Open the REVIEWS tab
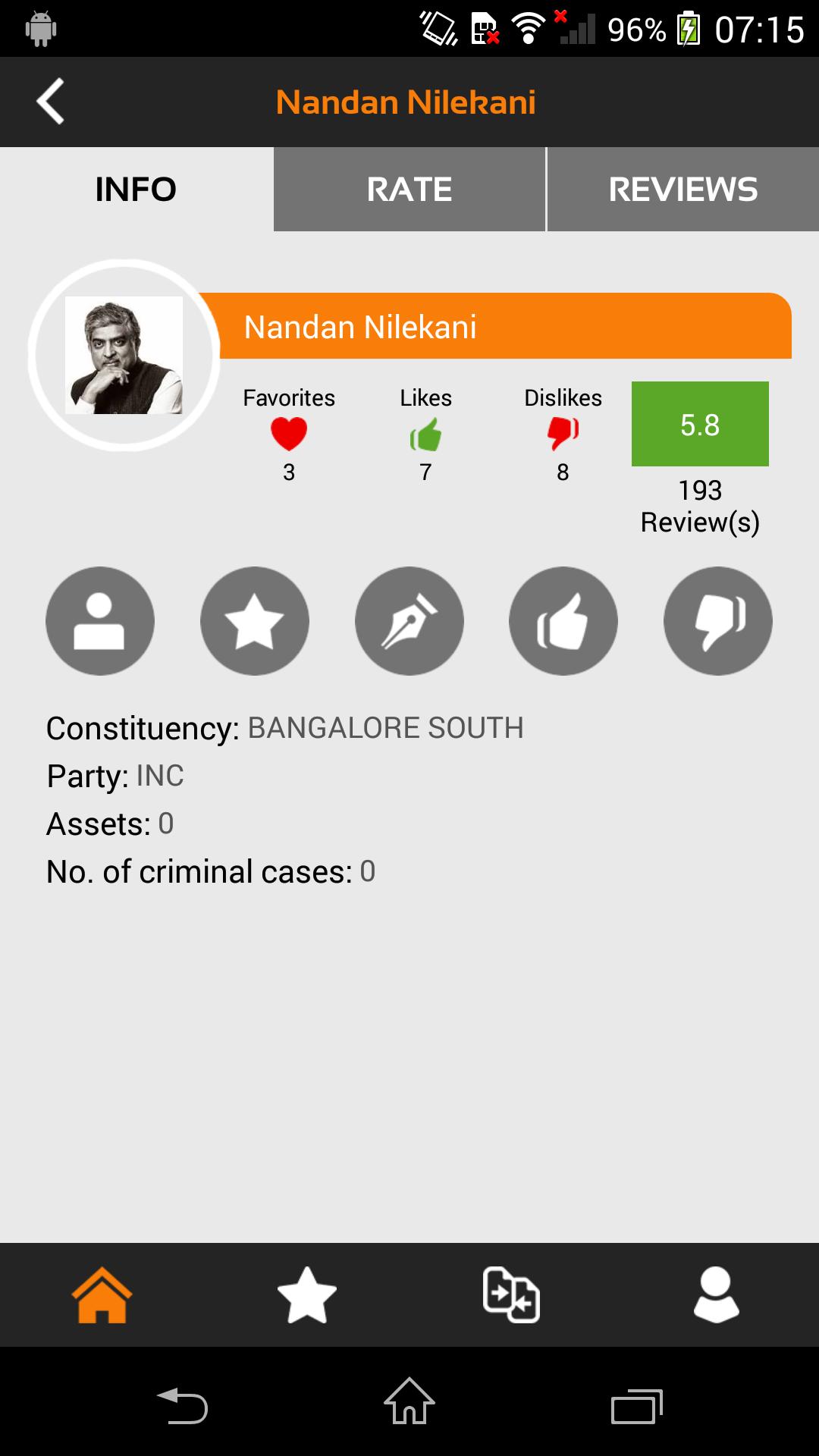819x1456 pixels. tap(682, 190)
